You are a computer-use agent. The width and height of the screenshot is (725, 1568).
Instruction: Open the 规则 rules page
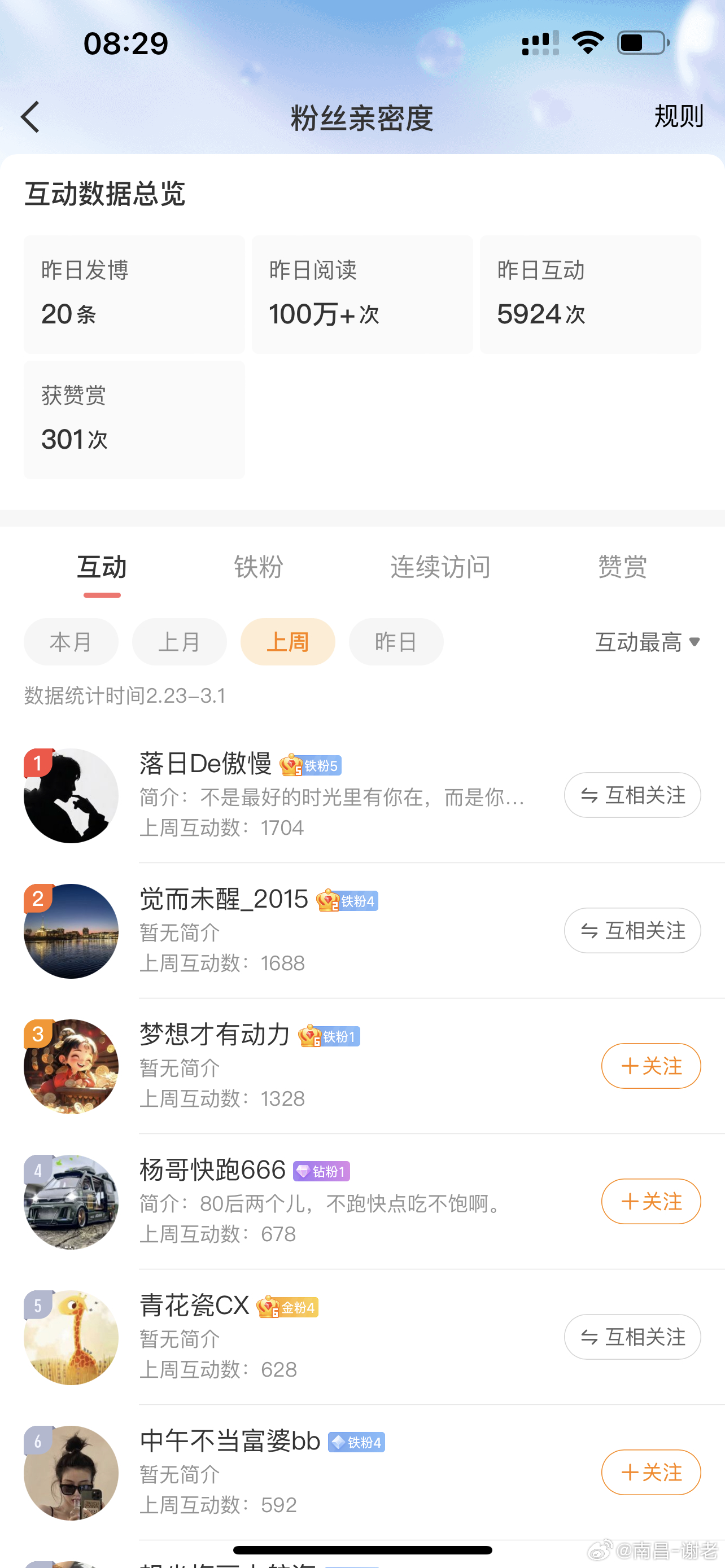coord(678,116)
